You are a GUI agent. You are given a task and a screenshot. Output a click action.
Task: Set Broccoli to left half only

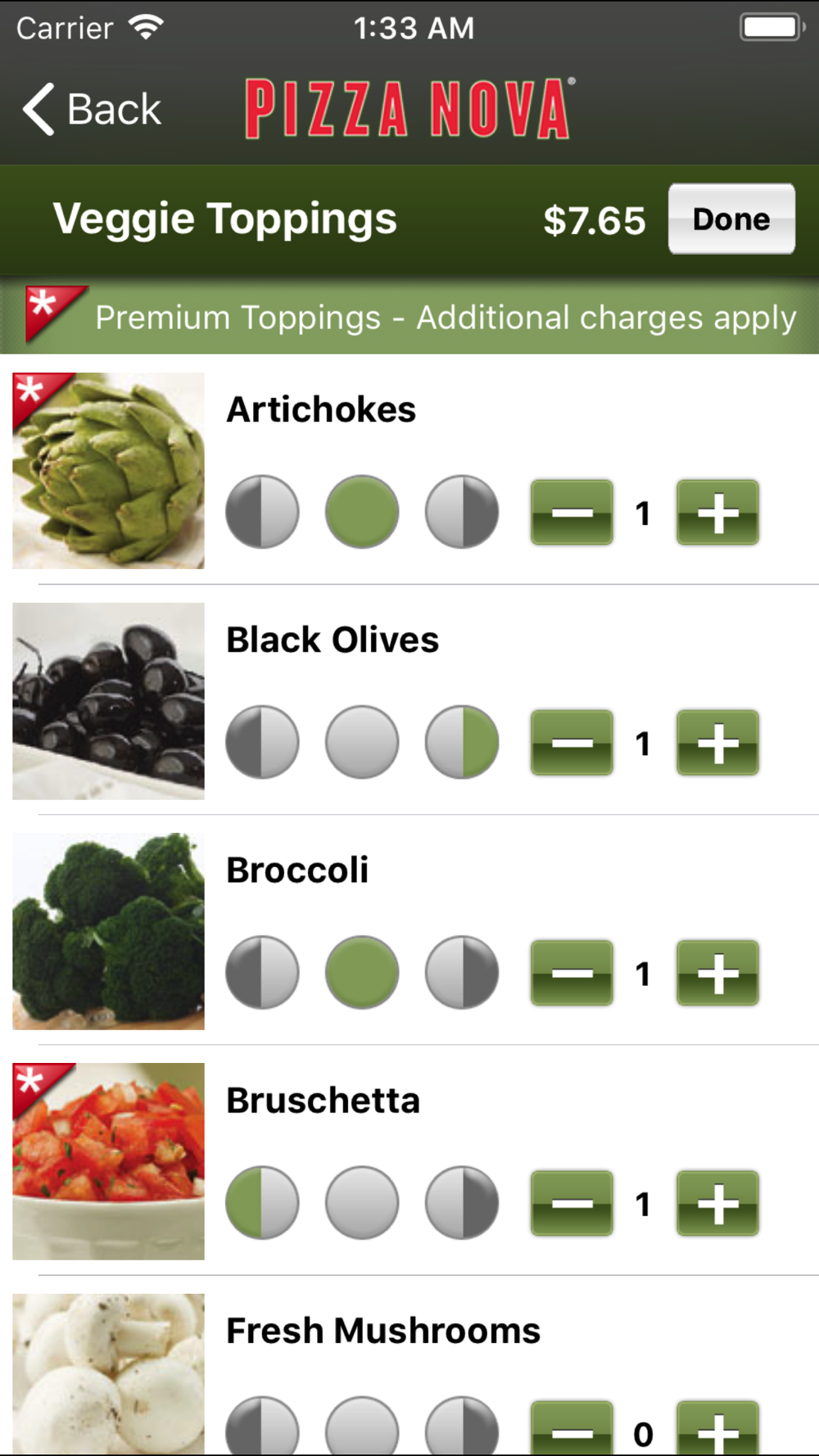pos(262,972)
